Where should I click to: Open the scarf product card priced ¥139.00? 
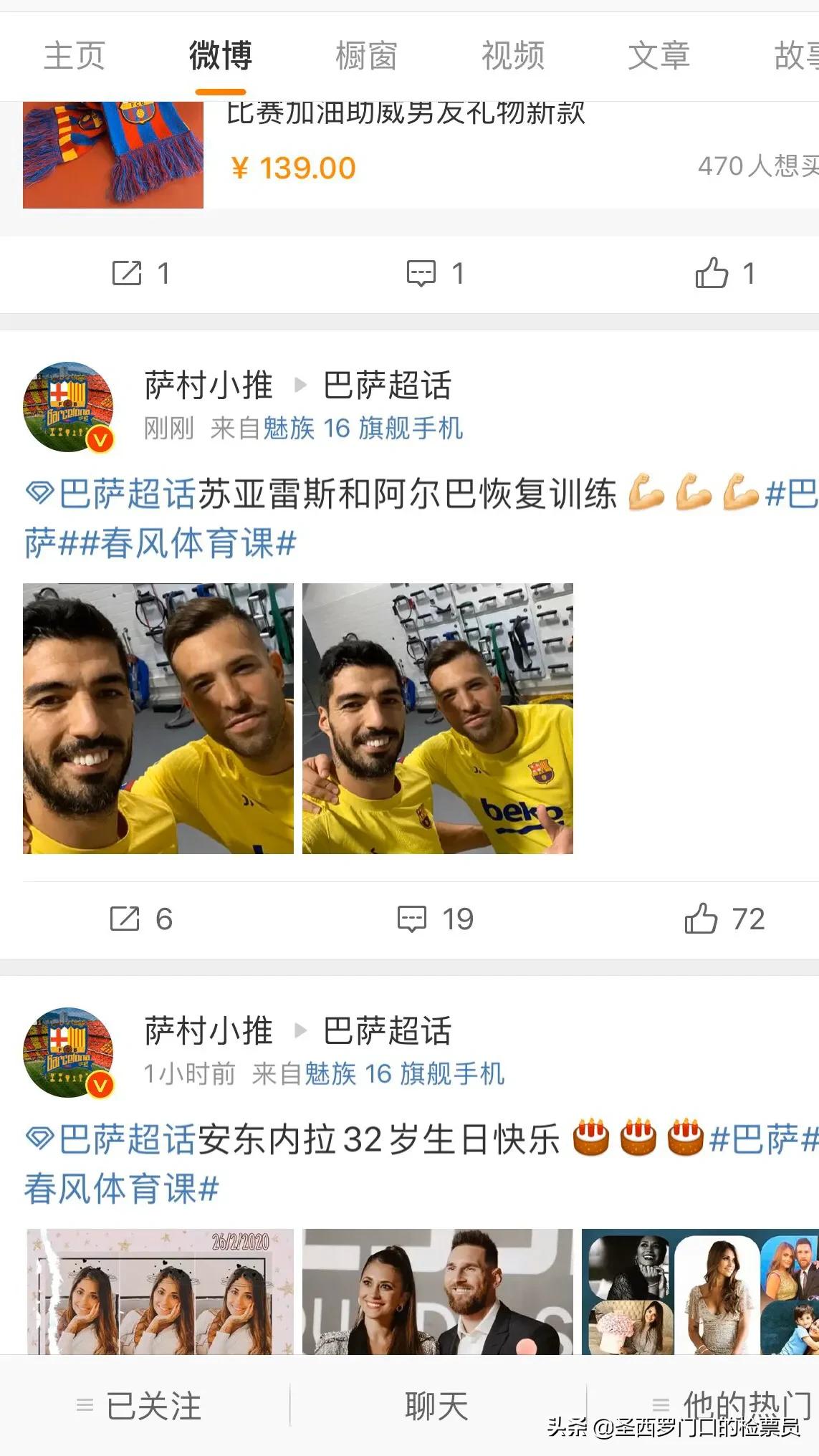pyautogui.click(x=421, y=155)
